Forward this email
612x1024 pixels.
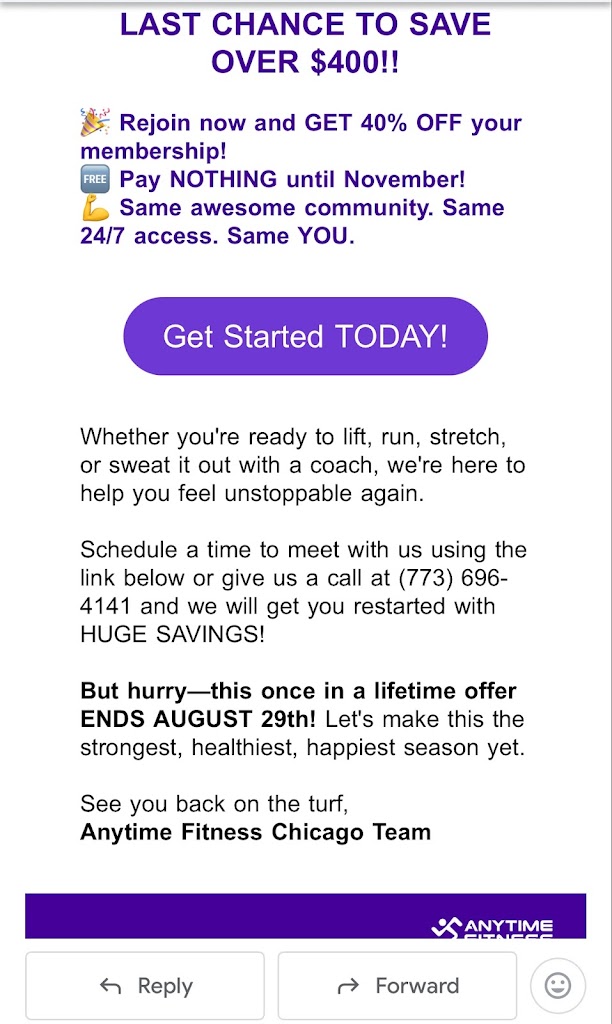coord(397,986)
